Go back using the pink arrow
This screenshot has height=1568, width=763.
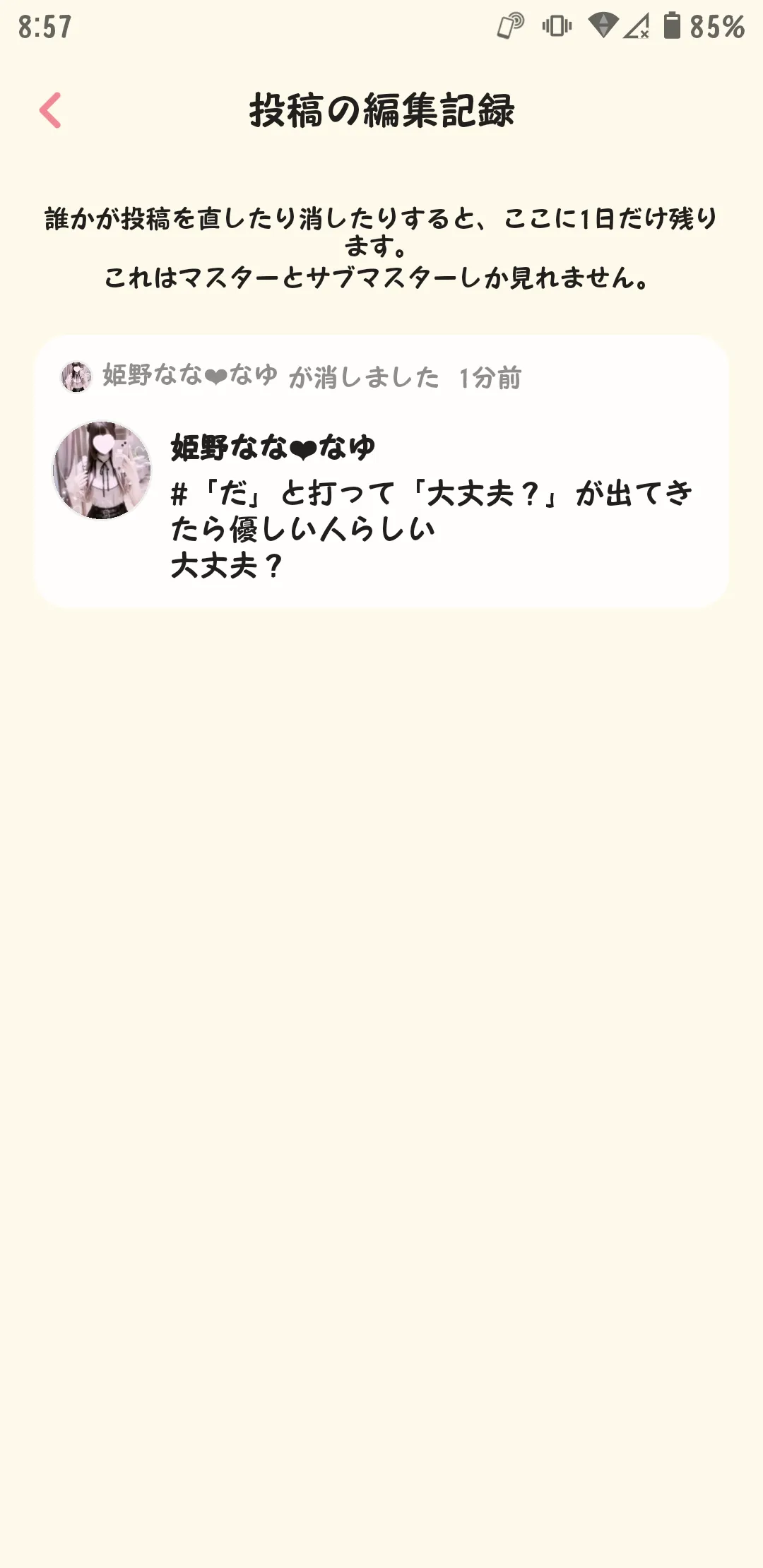tap(50, 110)
